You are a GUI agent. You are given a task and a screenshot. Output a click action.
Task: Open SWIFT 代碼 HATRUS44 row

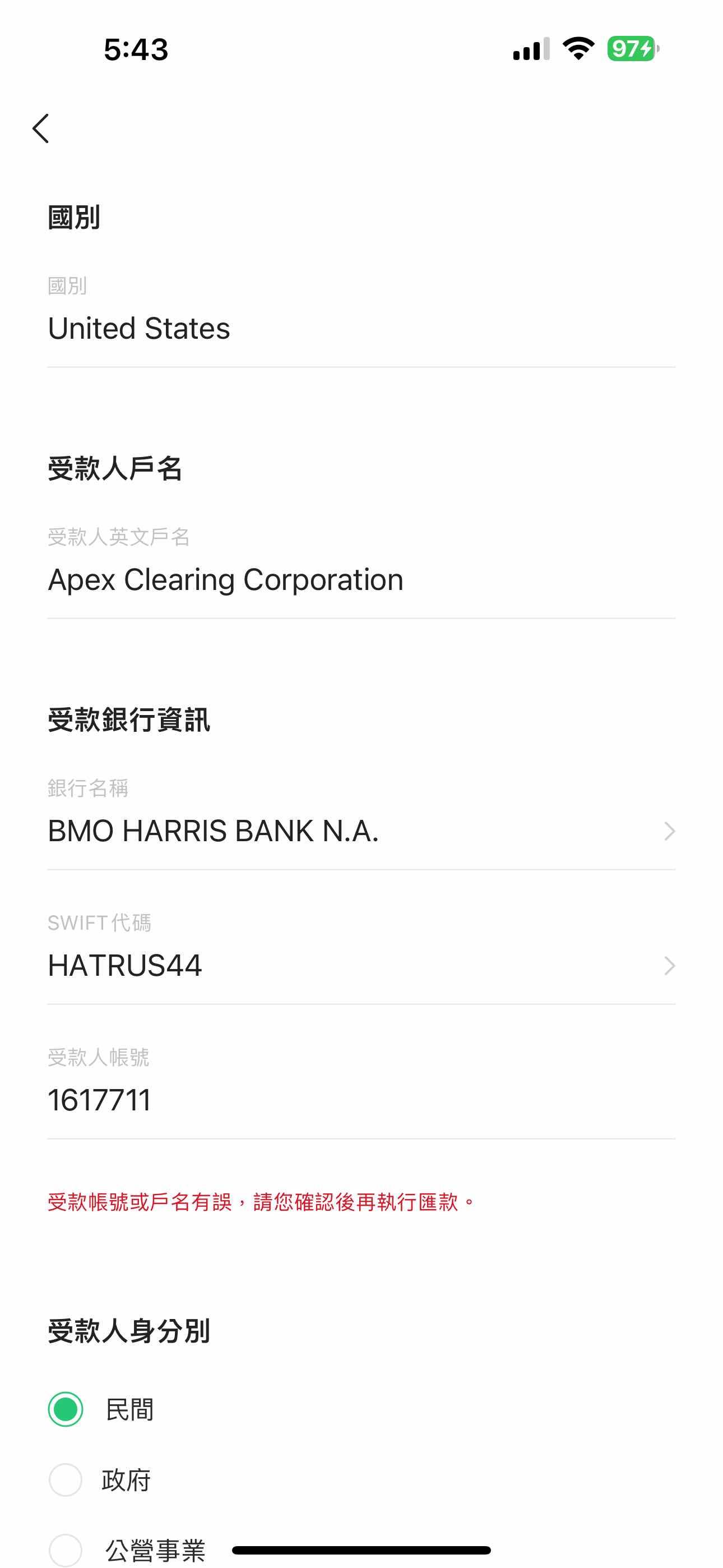360,965
